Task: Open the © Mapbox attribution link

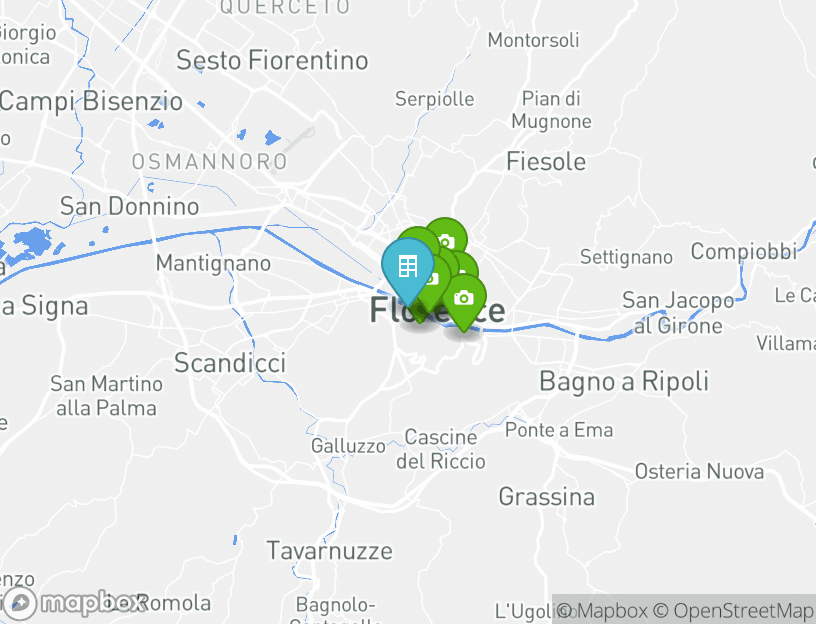Action: click(x=603, y=610)
